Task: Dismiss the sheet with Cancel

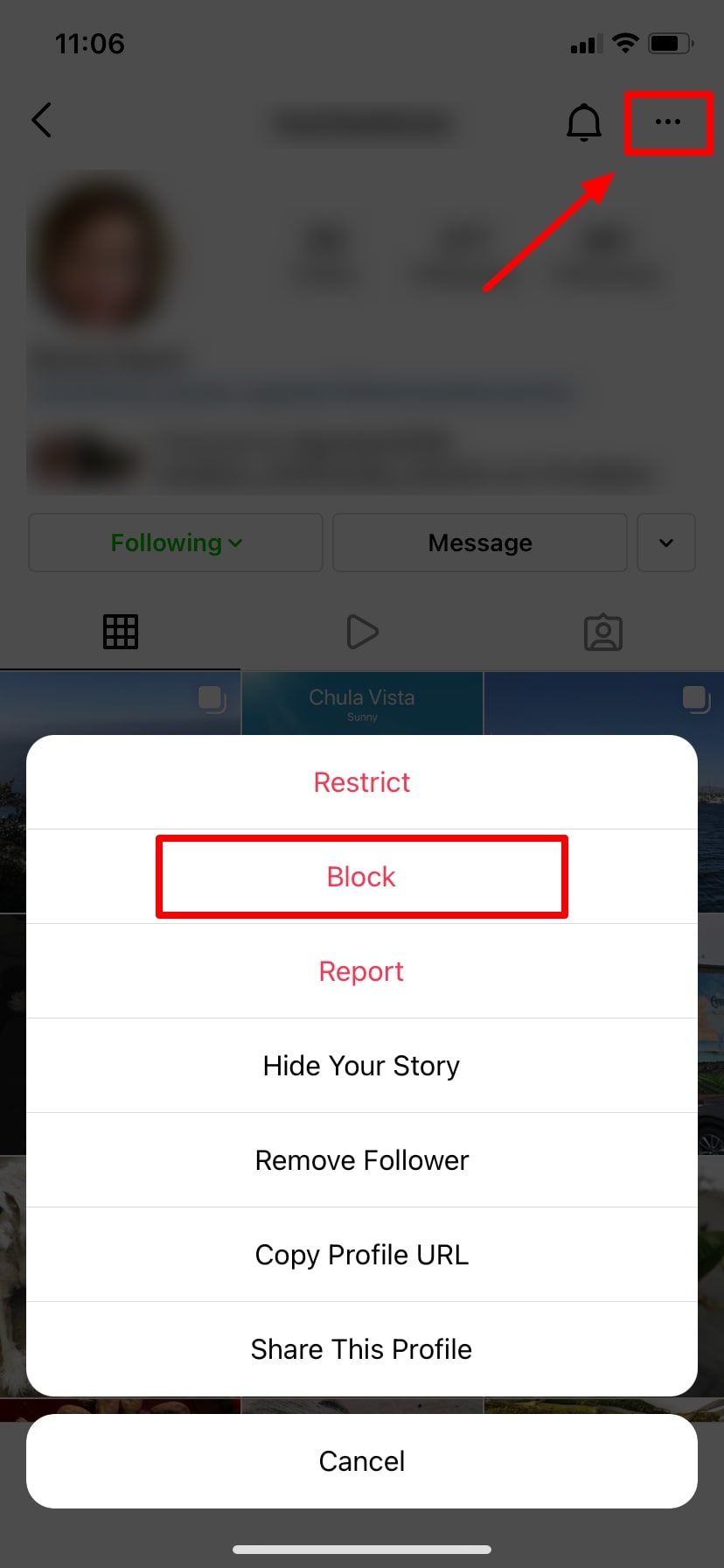Action: (x=362, y=1461)
